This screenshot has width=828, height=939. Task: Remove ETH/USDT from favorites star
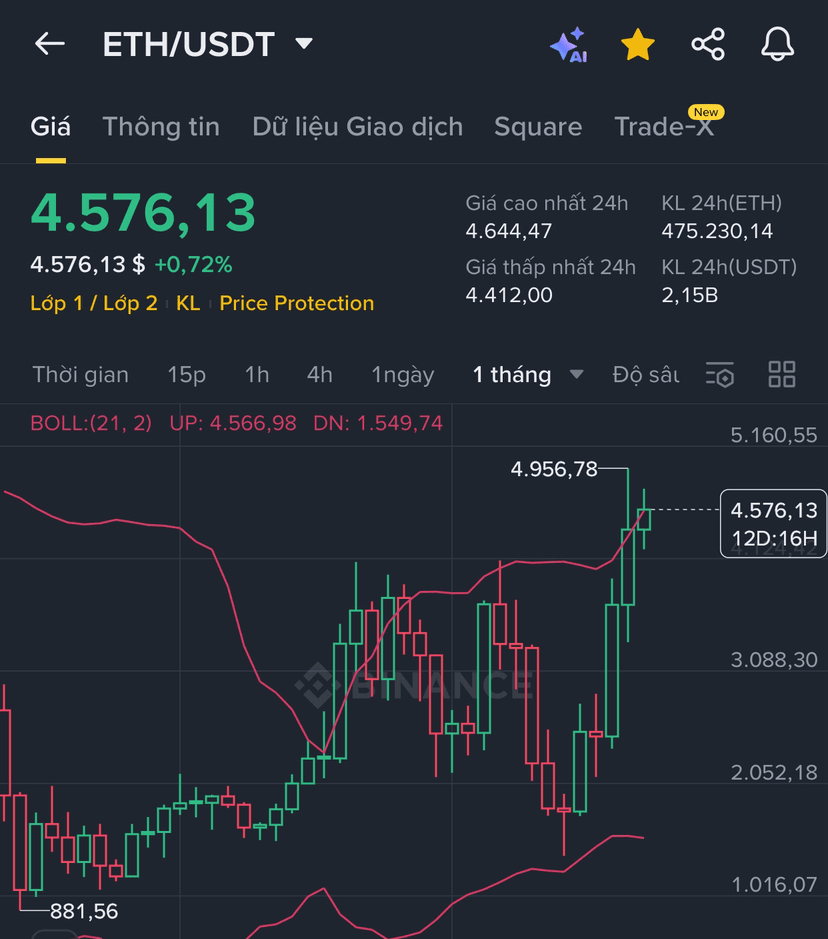click(x=637, y=45)
